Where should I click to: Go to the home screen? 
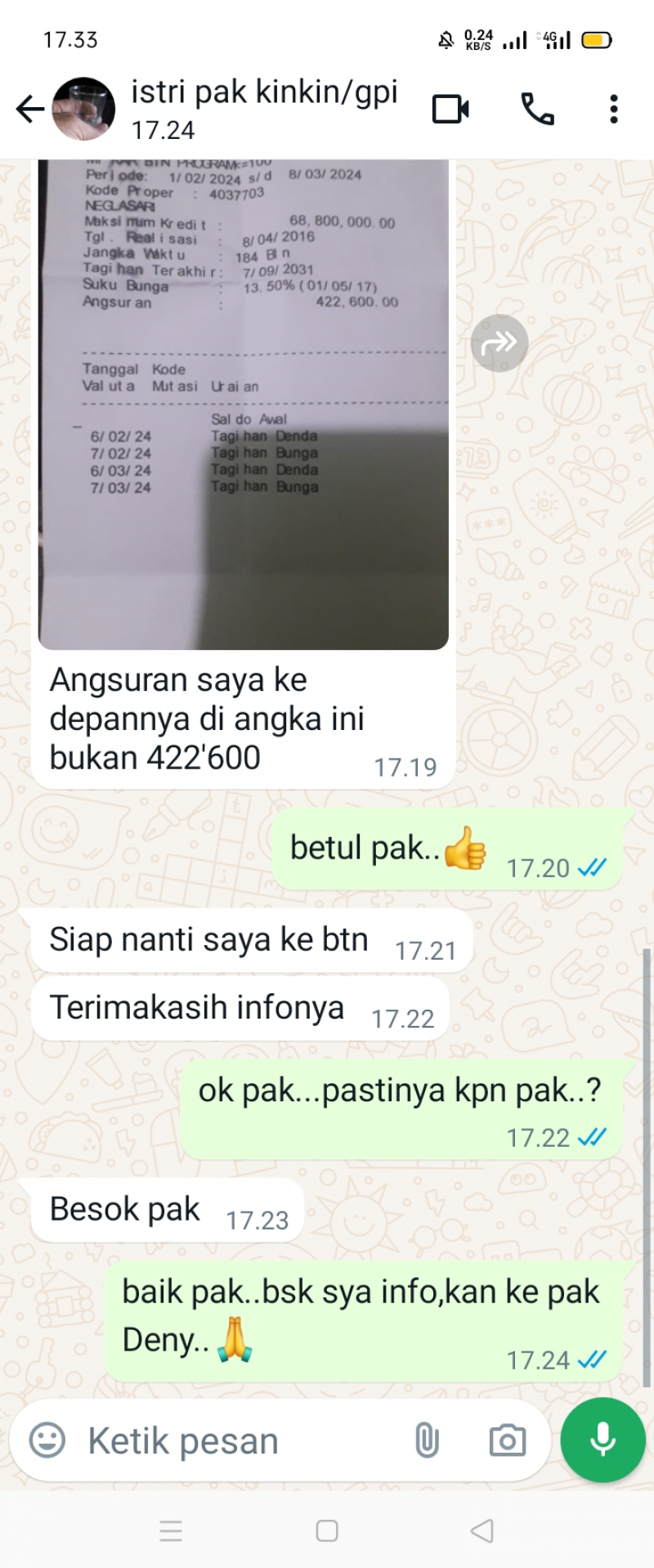coord(327,1530)
